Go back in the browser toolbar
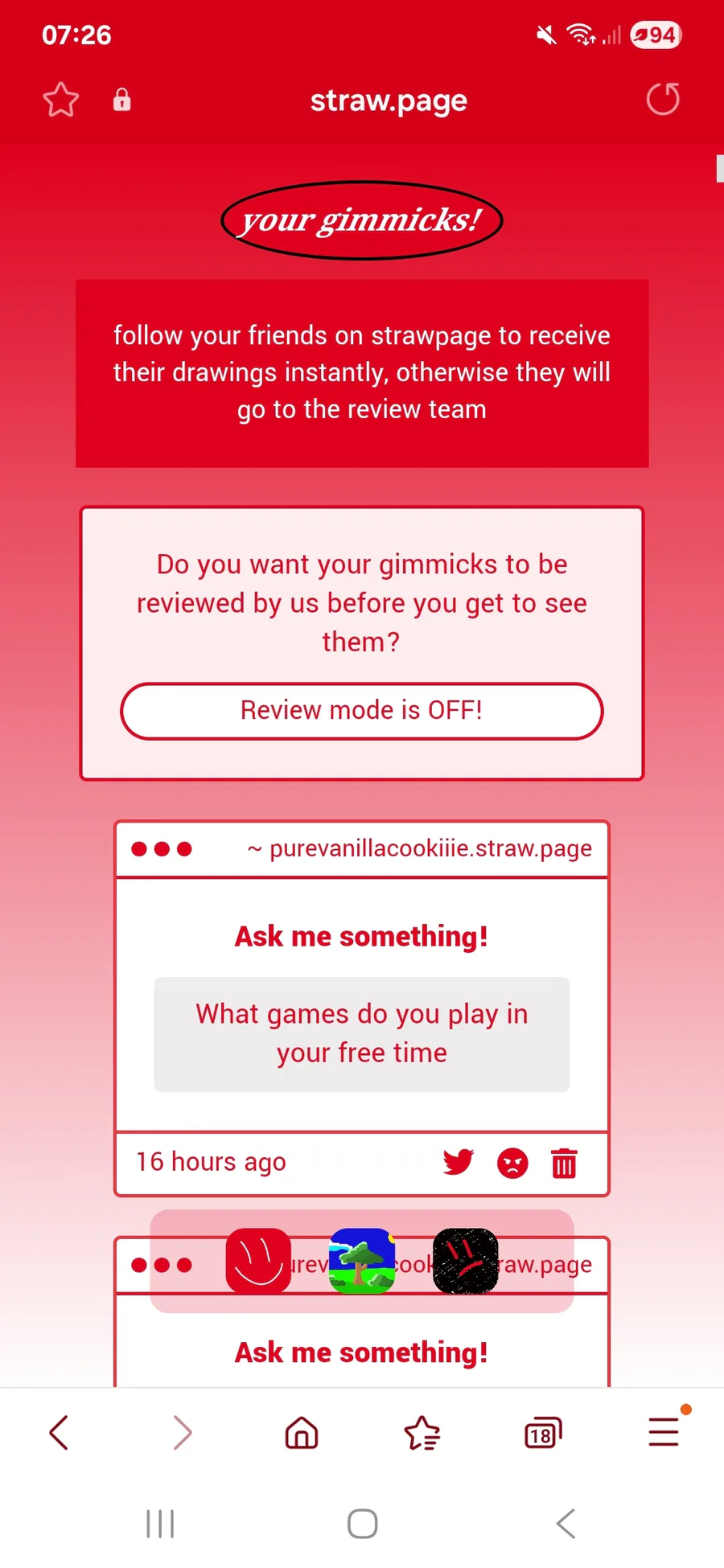This screenshot has width=724, height=1568. 59,1432
